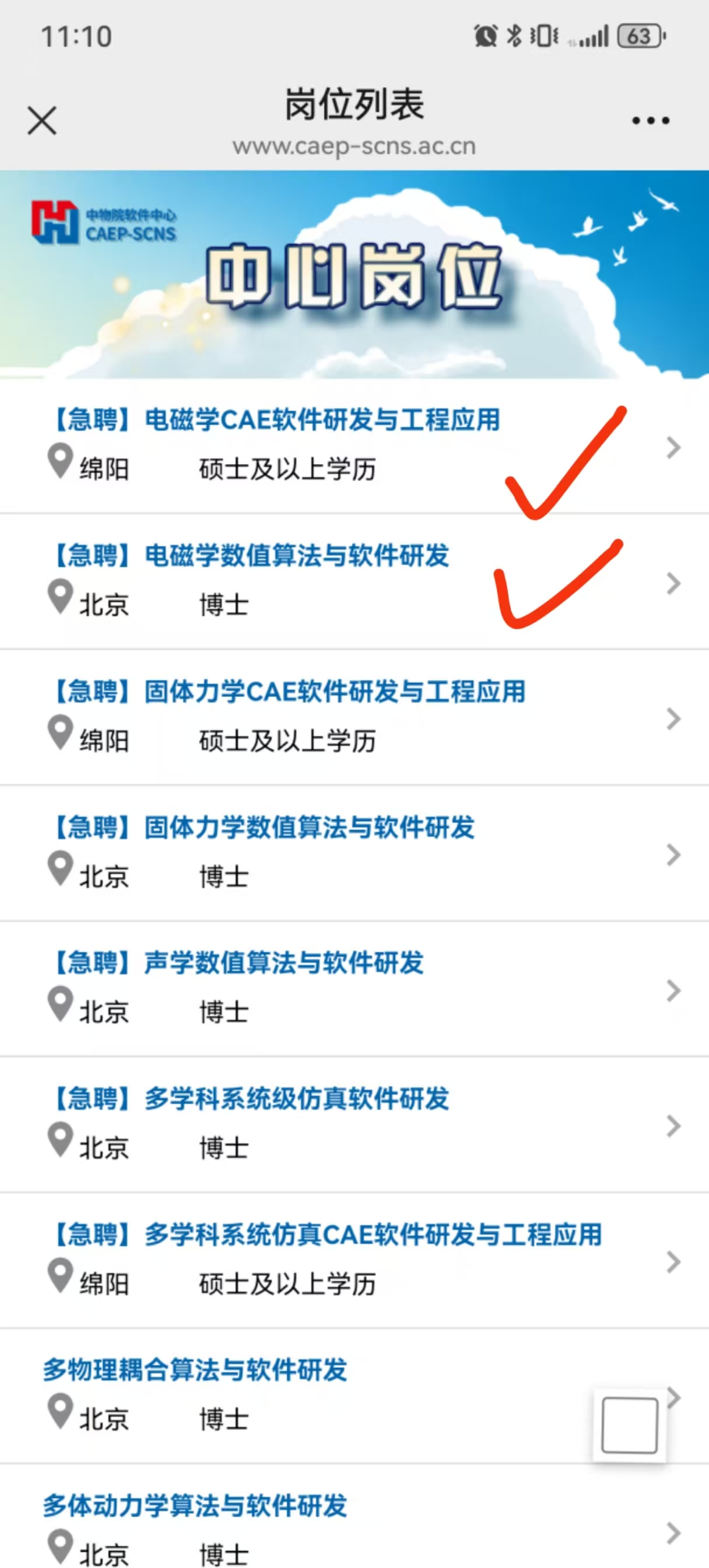709x1568 pixels.
Task: Close the 岗位列表 web page
Action: click(x=42, y=120)
